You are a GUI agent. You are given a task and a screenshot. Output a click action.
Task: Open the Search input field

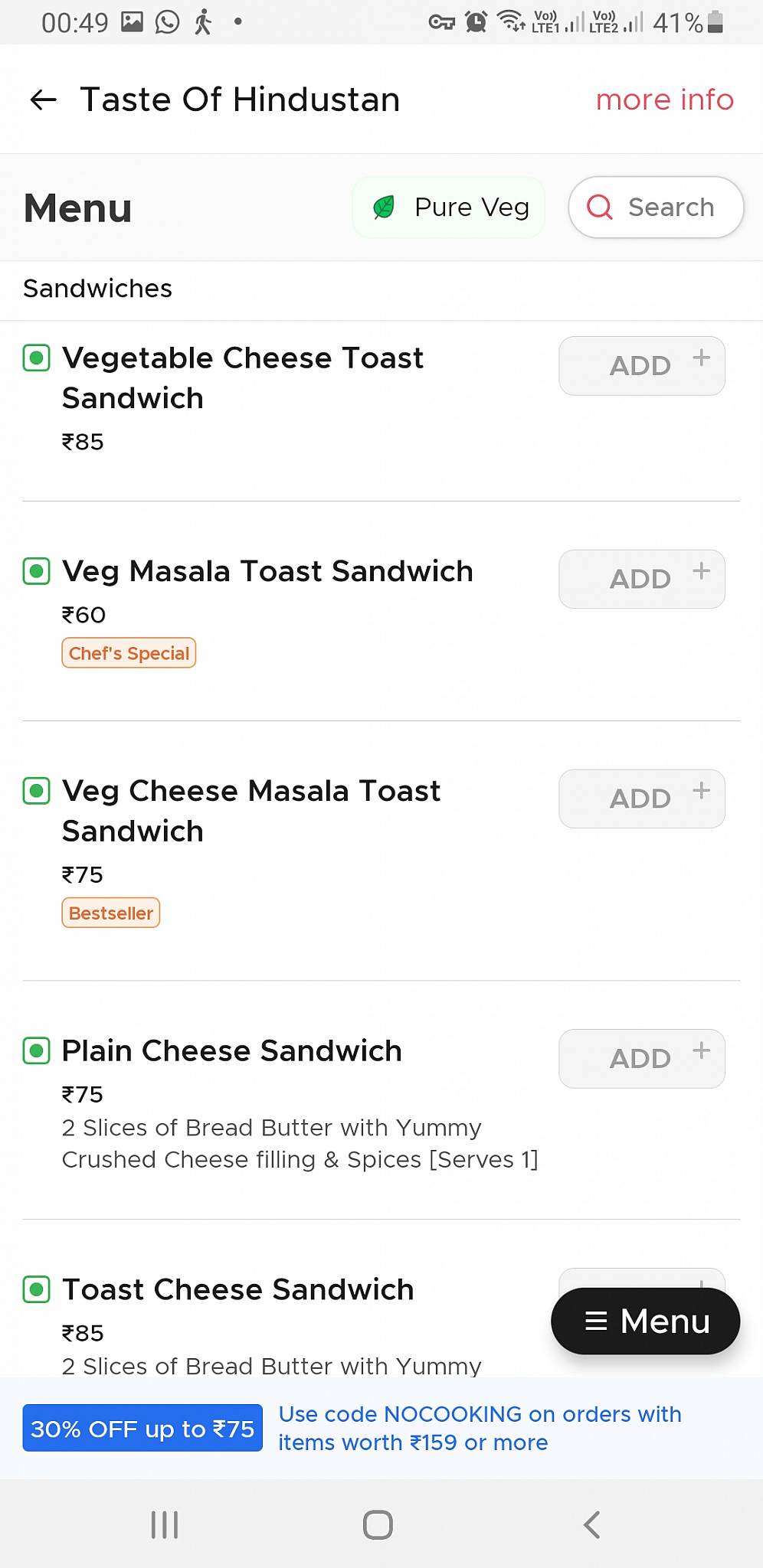pyautogui.click(x=655, y=207)
